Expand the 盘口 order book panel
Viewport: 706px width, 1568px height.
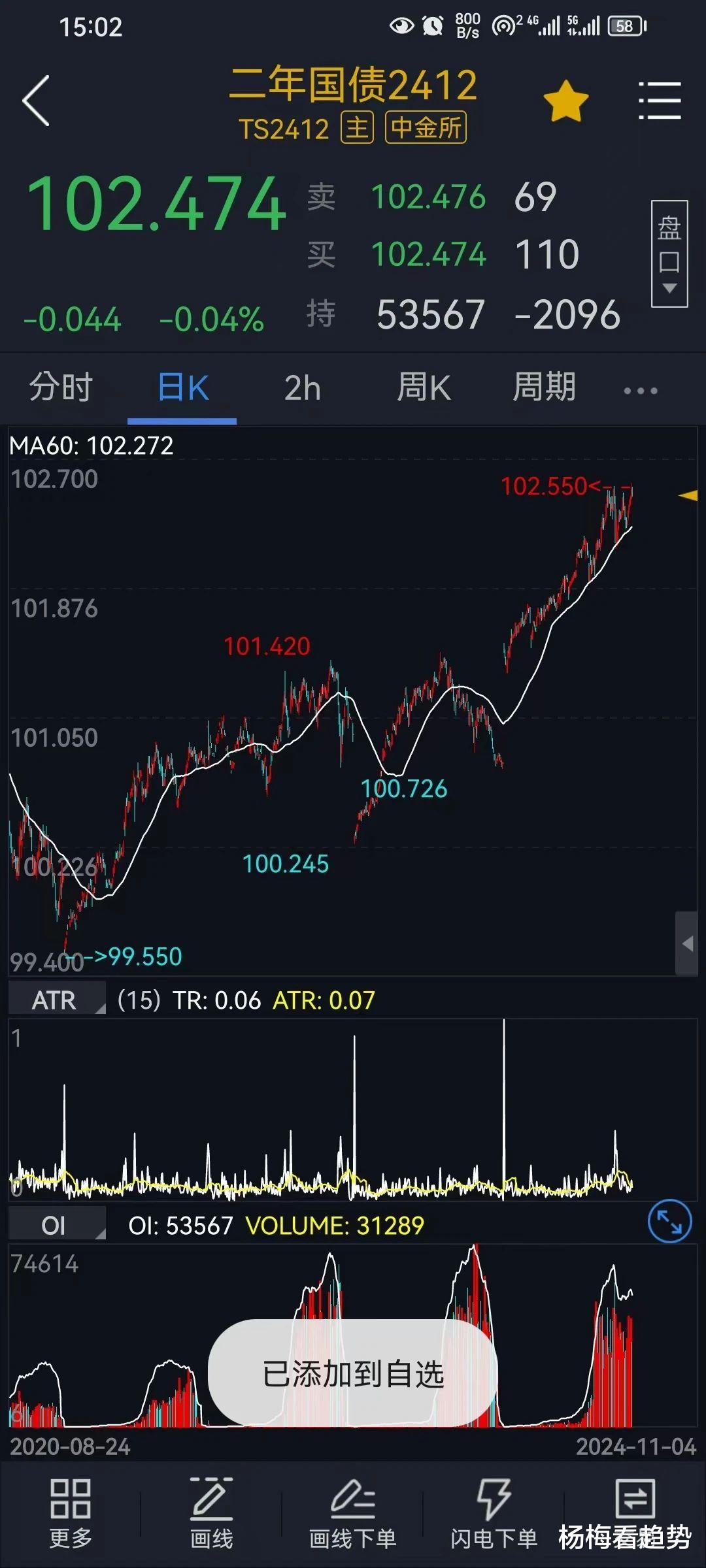pyautogui.click(x=669, y=253)
